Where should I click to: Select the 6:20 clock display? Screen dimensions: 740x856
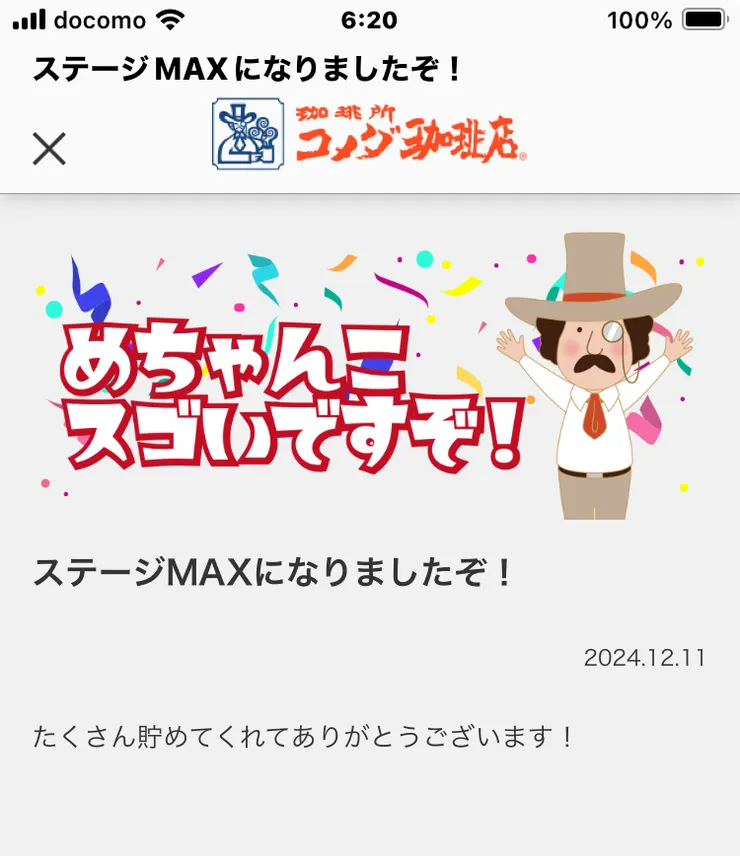point(370,18)
